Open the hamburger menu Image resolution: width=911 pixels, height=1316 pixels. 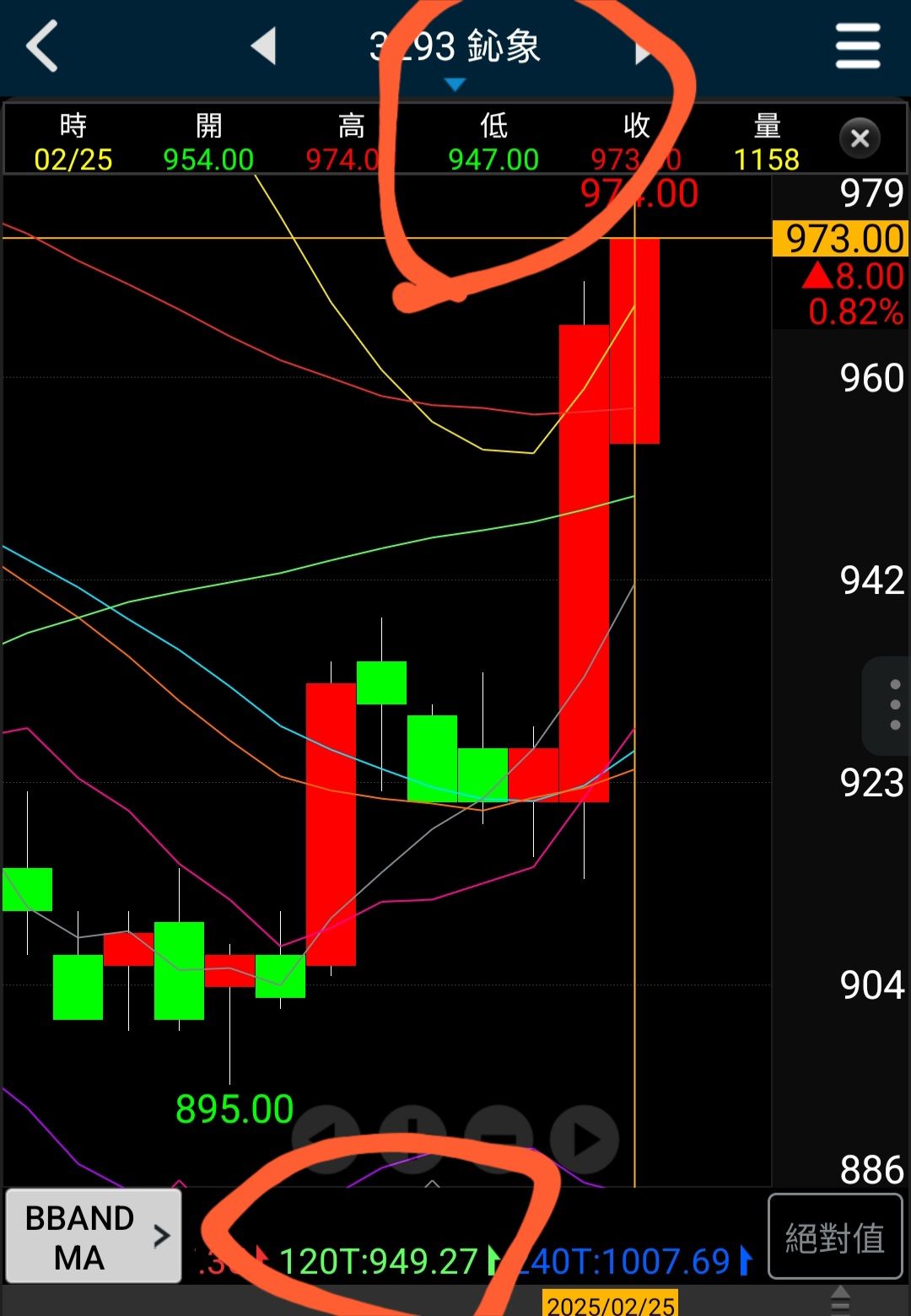pyautogui.click(x=858, y=46)
